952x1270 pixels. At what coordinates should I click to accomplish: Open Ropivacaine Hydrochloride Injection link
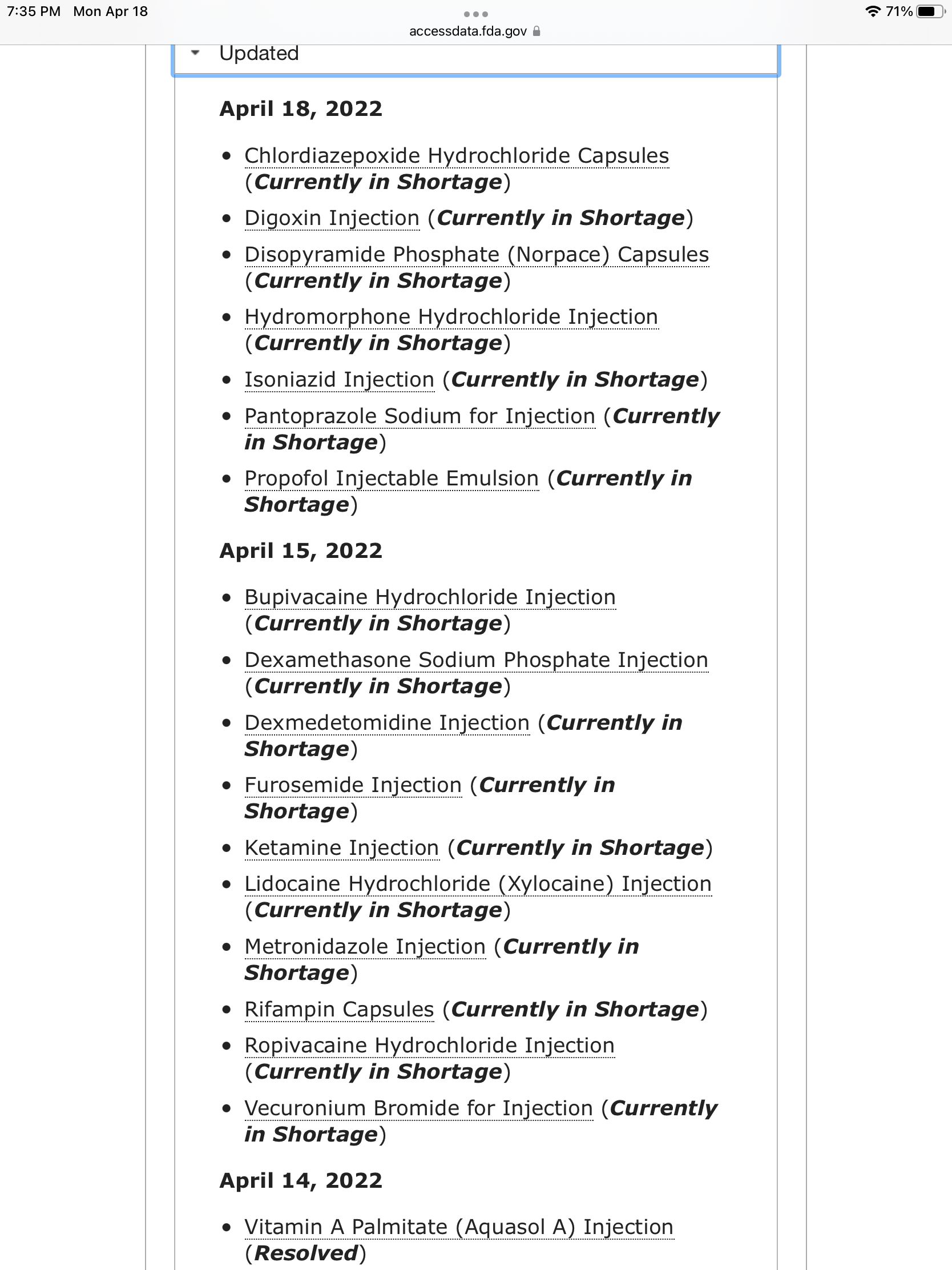click(x=429, y=1046)
